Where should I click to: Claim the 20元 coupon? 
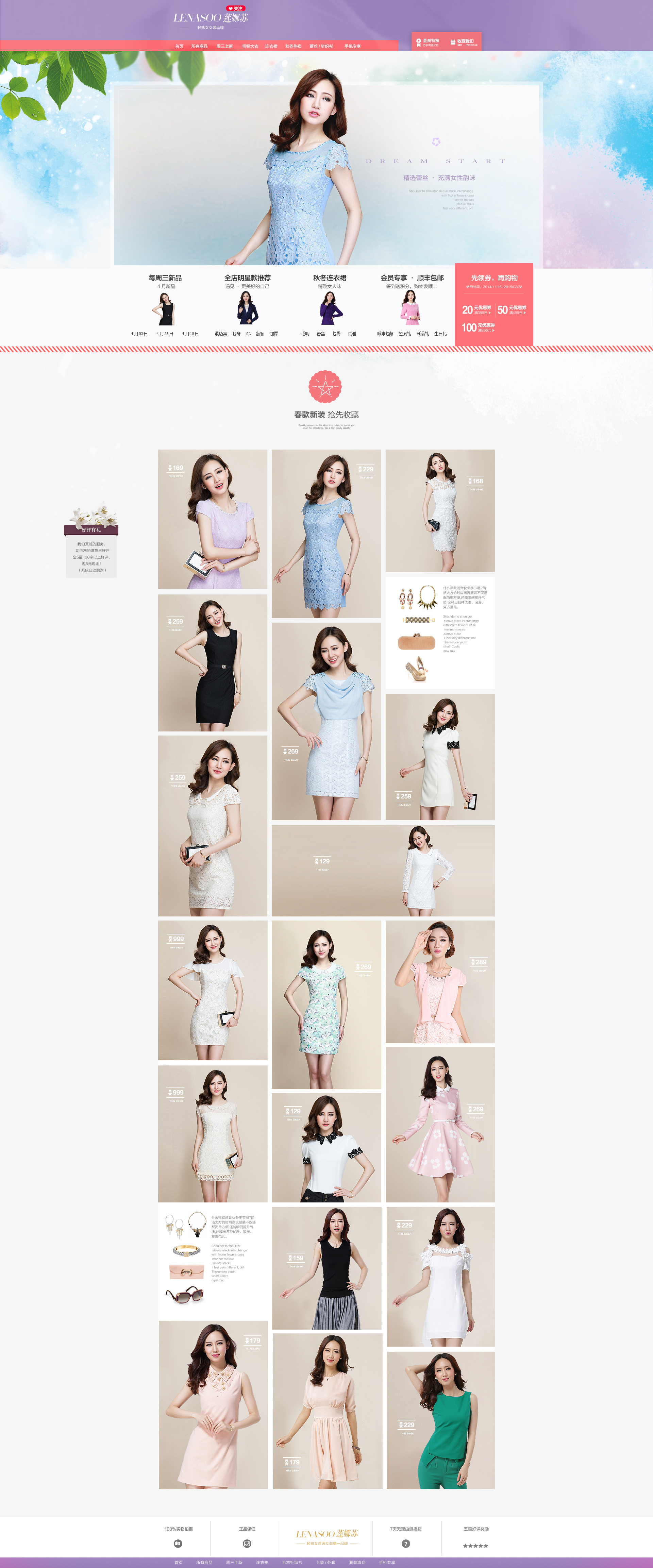476,310
